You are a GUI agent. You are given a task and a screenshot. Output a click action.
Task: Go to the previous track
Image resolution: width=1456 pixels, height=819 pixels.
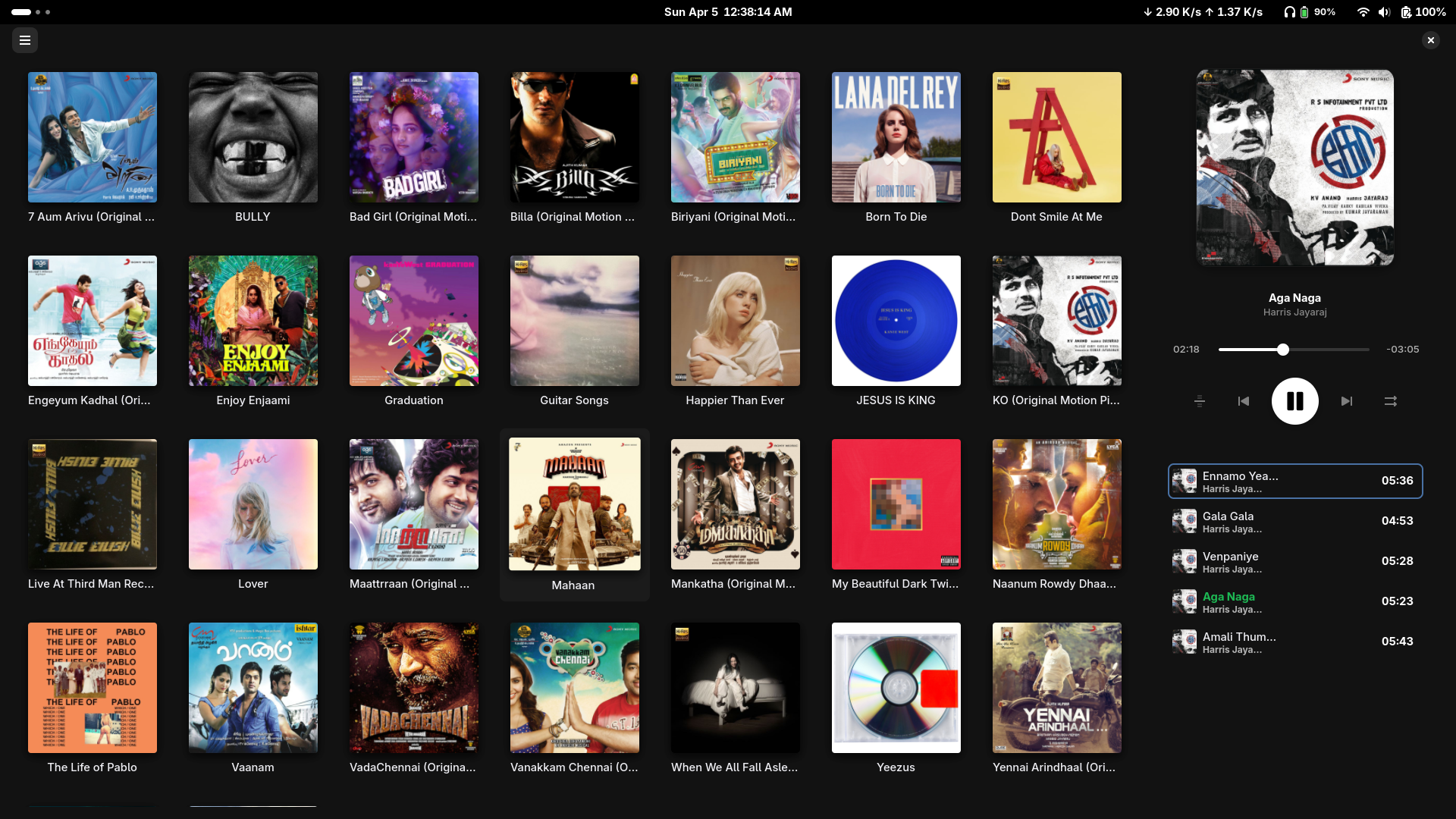(x=1244, y=401)
